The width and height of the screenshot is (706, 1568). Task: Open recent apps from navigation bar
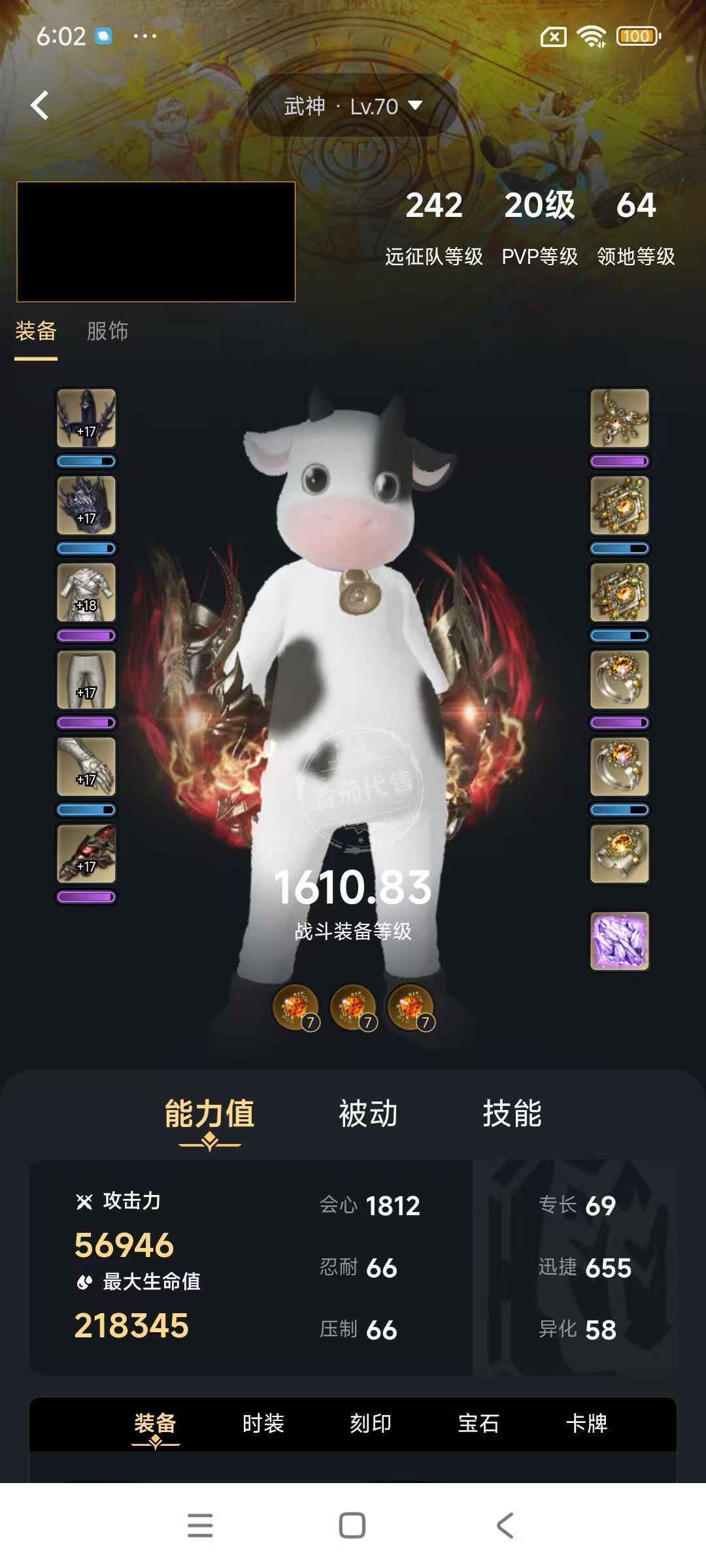click(x=200, y=1526)
